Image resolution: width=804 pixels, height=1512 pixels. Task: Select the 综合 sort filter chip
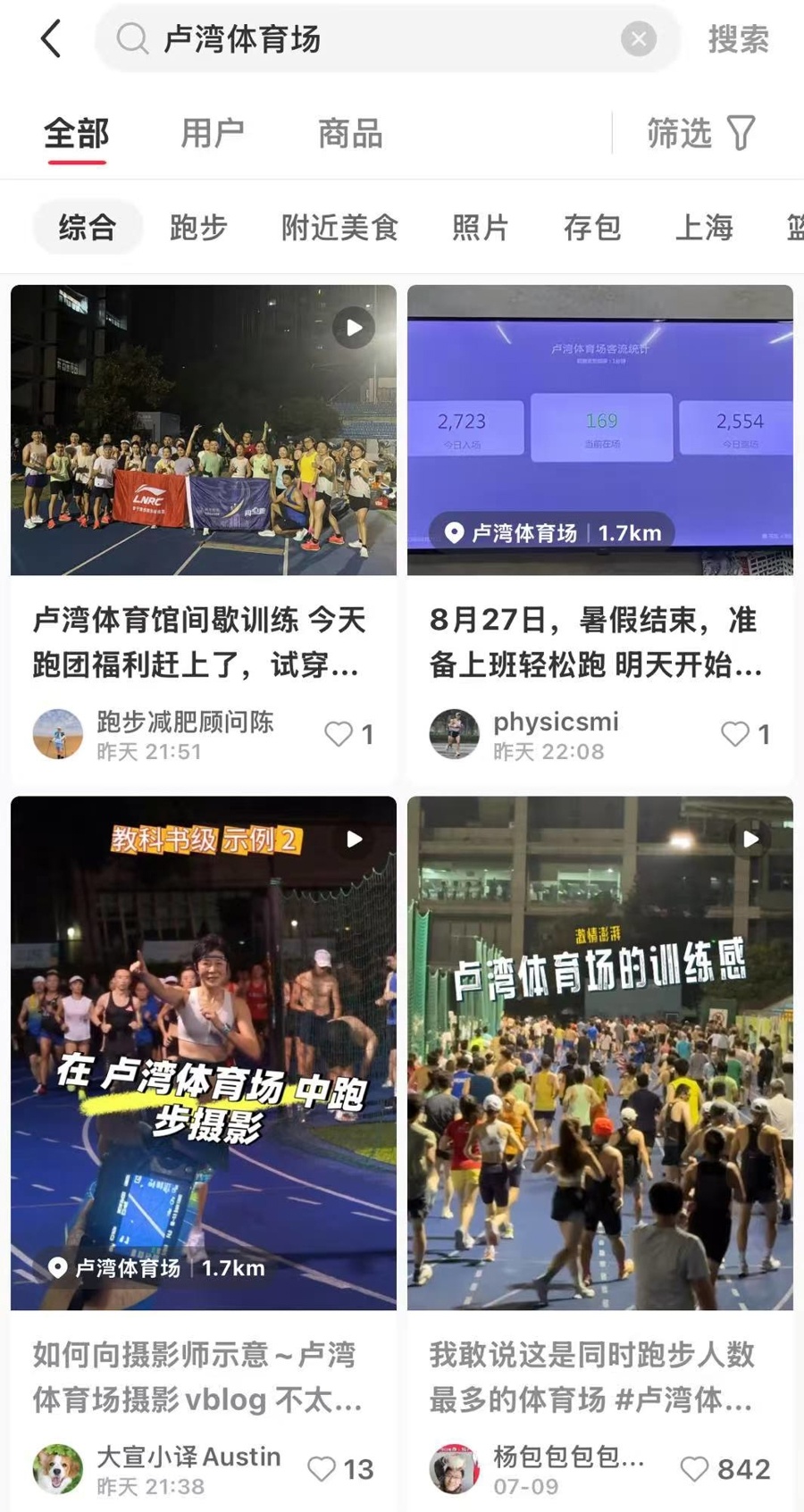[x=88, y=228]
